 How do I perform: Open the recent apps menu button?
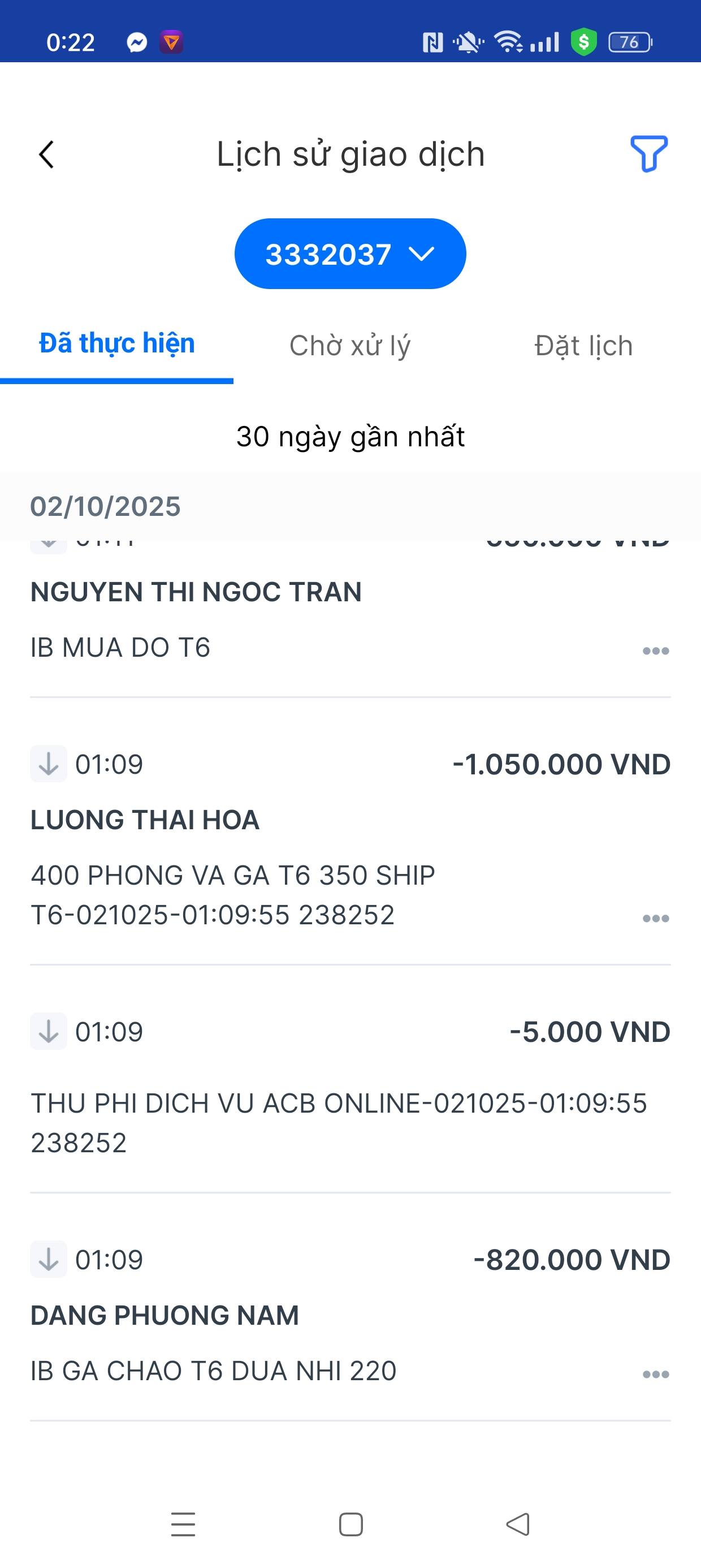click(x=183, y=1525)
